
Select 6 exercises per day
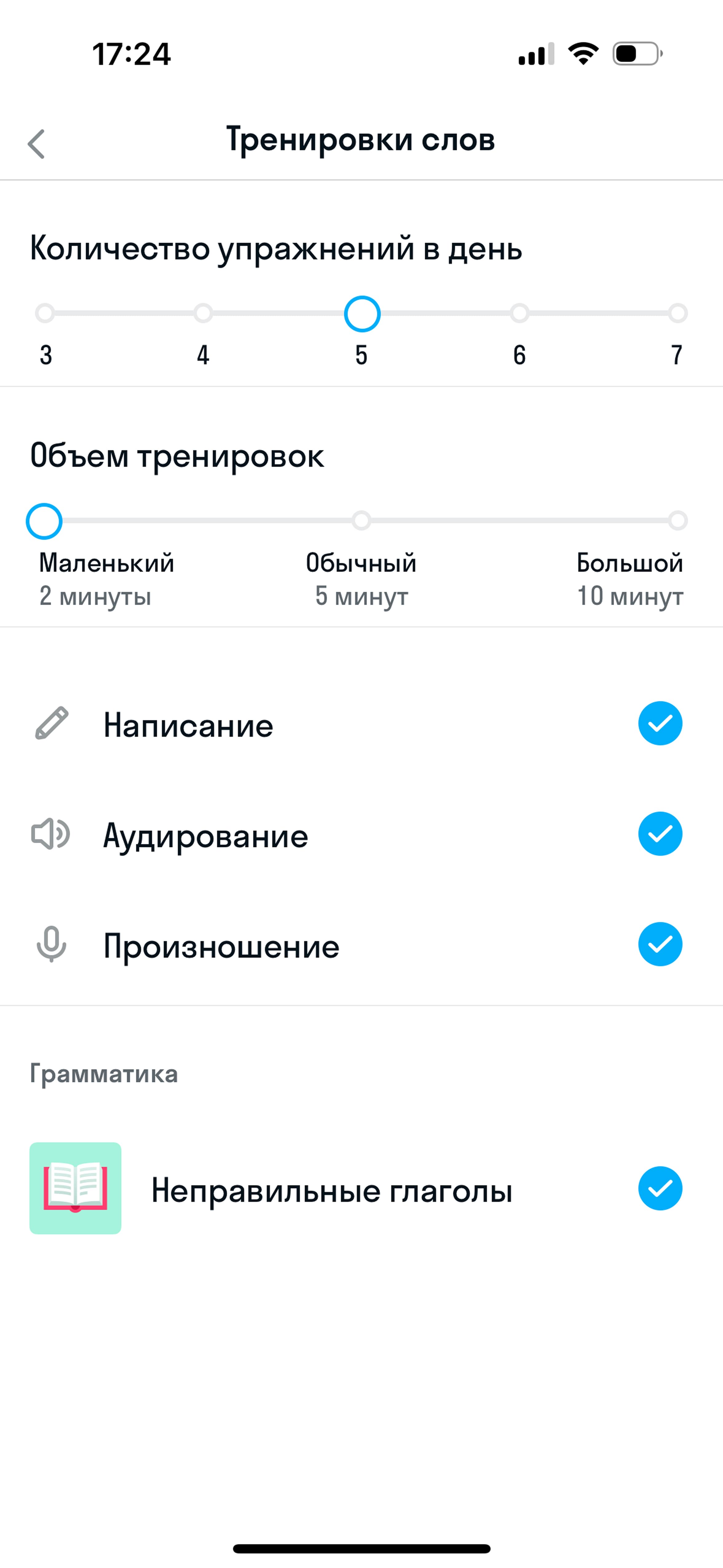(519, 313)
